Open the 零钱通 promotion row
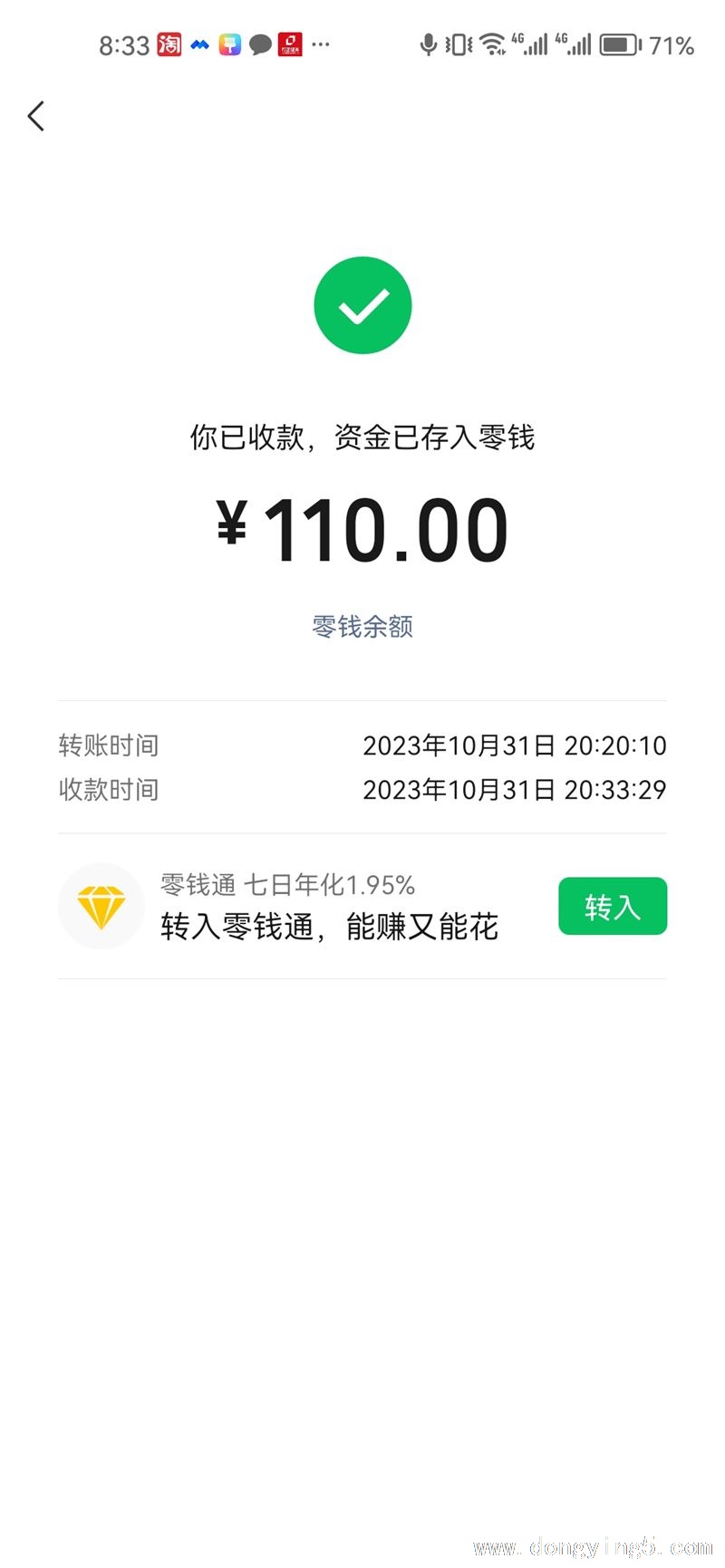This screenshot has height=1568, width=725. tap(362, 906)
